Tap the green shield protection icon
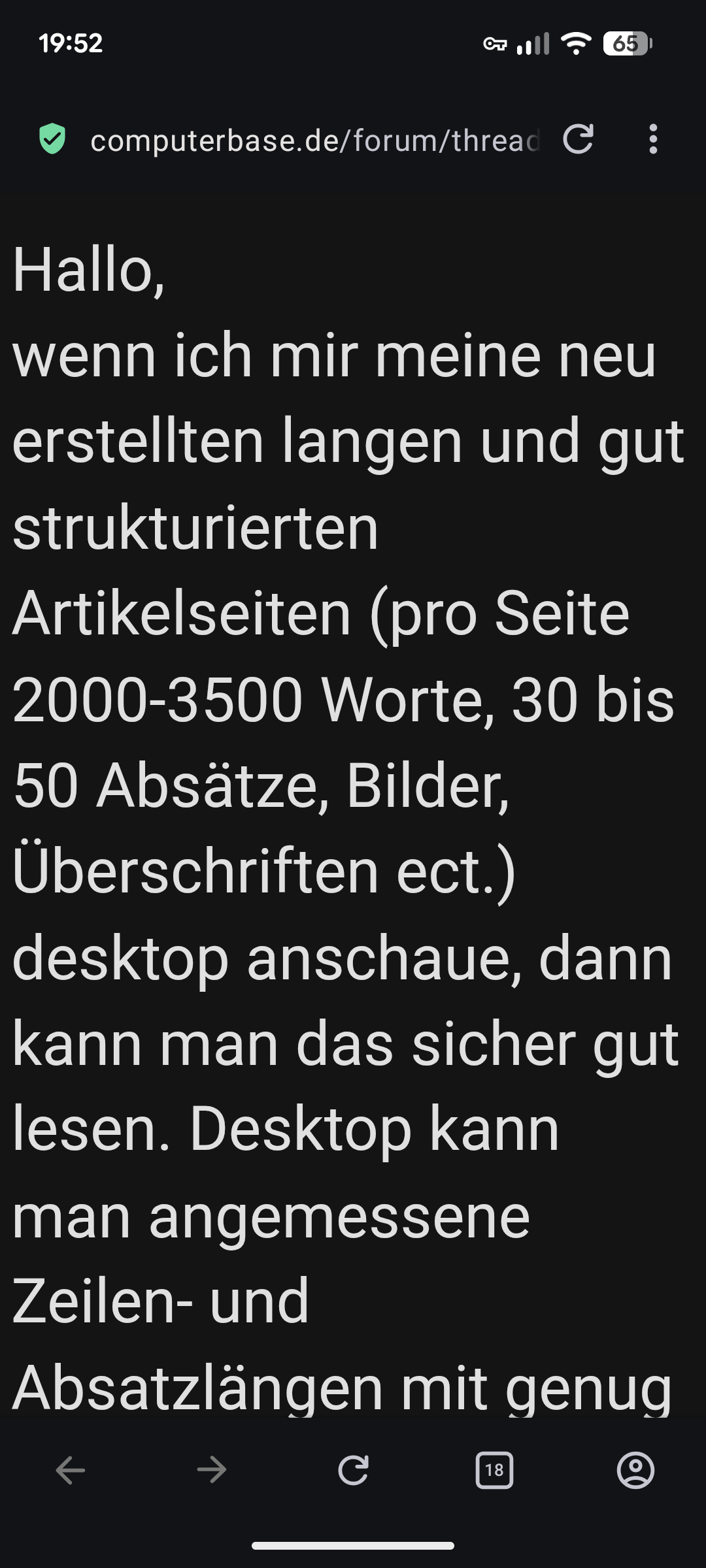706x1568 pixels. coord(52,139)
